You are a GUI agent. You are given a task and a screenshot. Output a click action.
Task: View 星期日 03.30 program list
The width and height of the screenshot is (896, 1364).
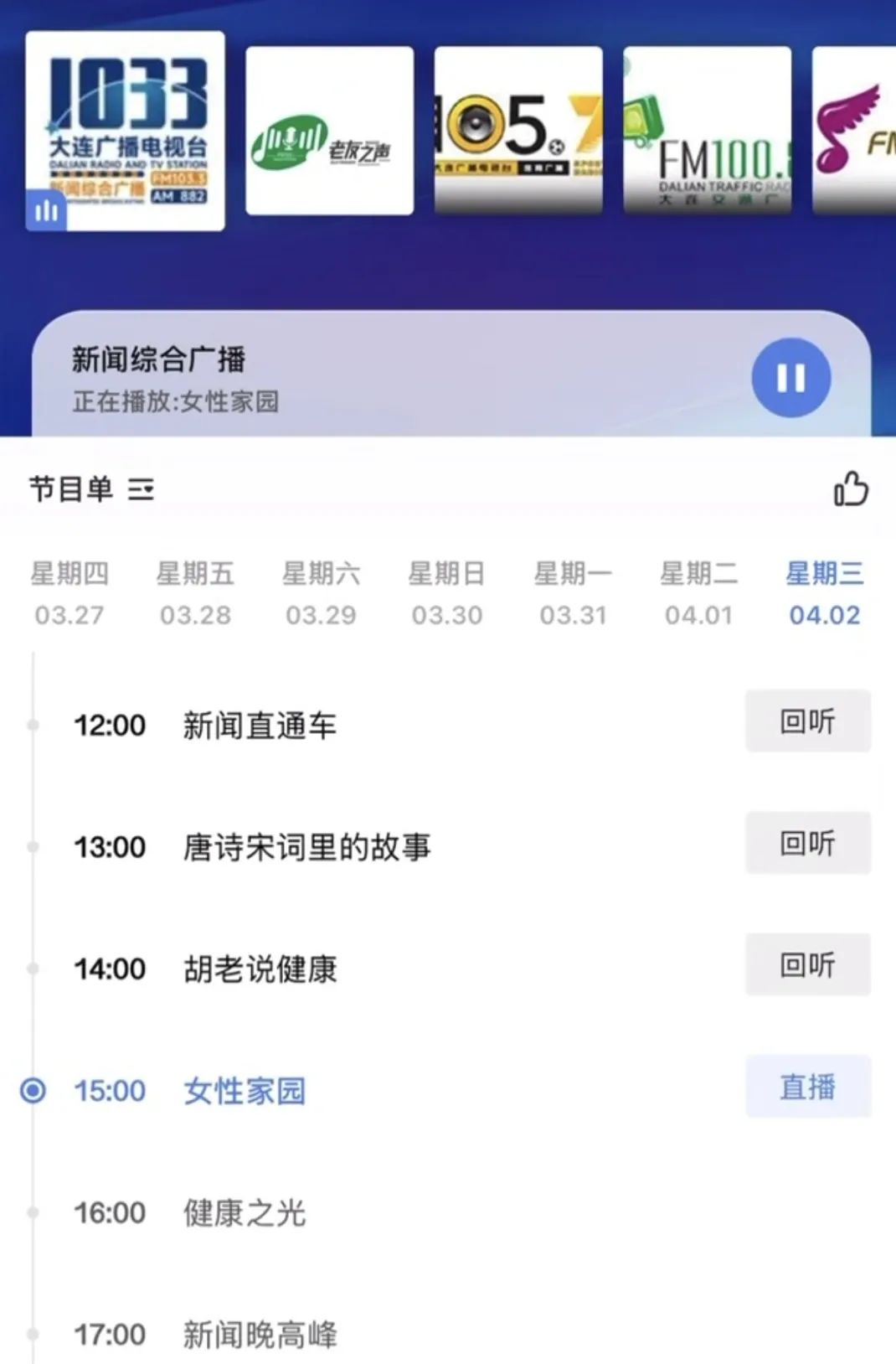(446, 594)
